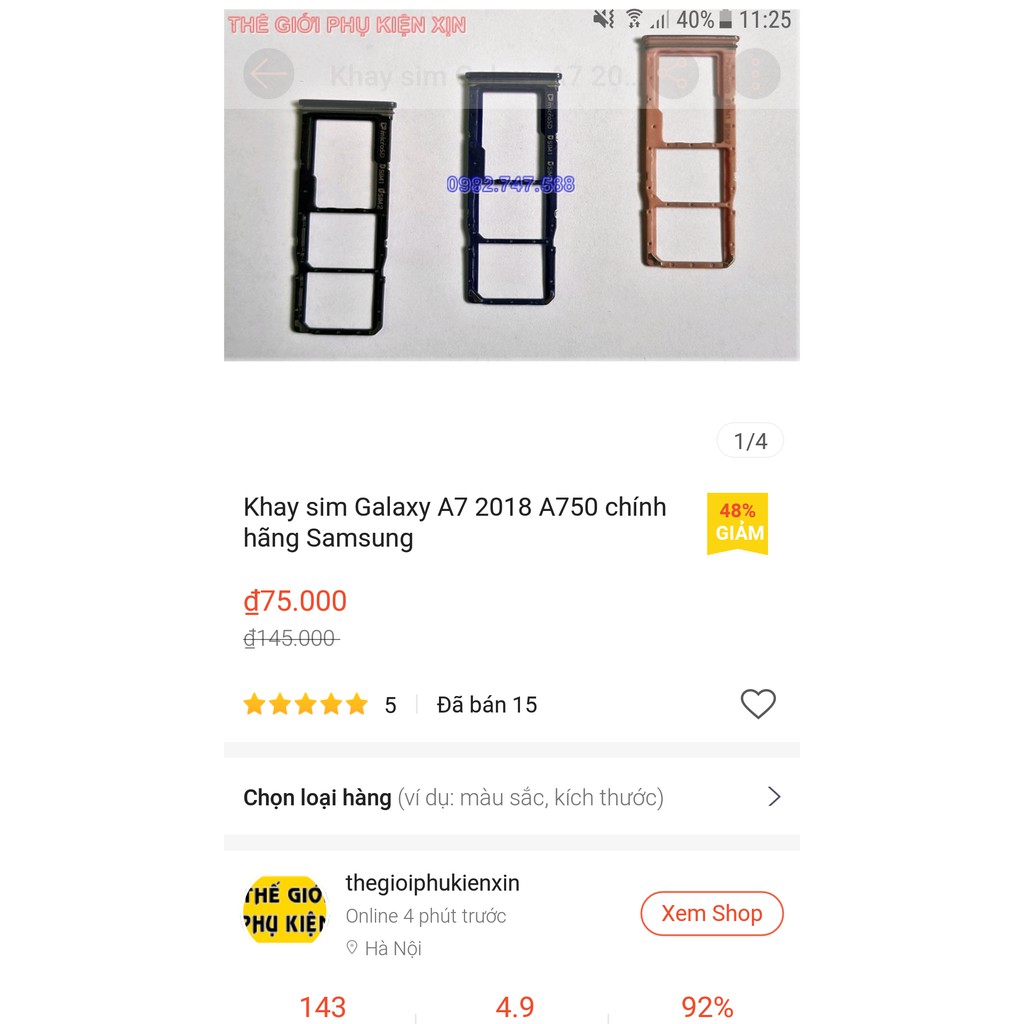Viewport: 1024px width, 1024px height.
Task: Open the thegioiphukienxin shop profile
Action: [432, 884]
